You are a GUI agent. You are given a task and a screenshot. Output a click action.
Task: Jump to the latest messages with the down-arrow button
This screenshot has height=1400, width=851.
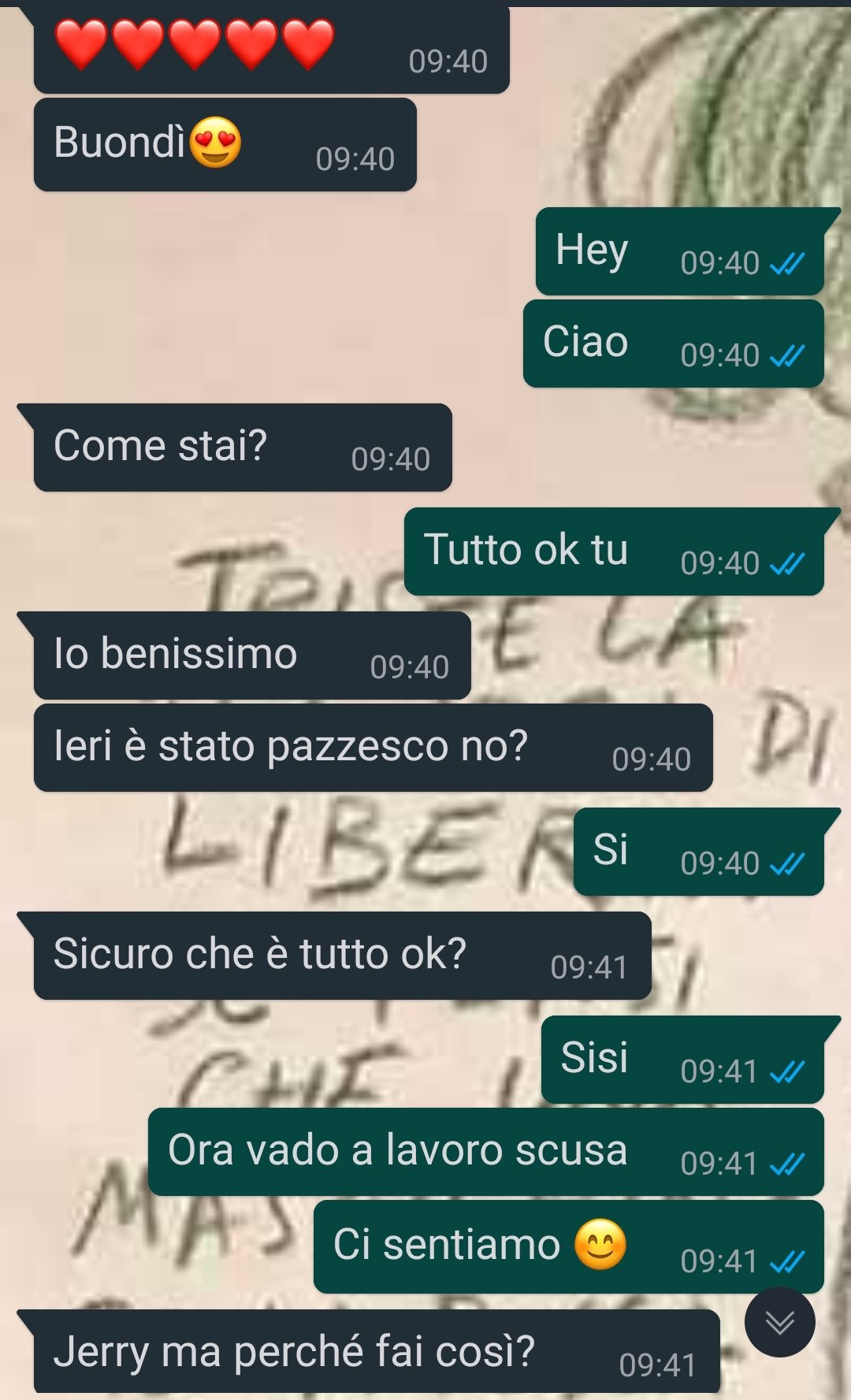[779, 1322]
